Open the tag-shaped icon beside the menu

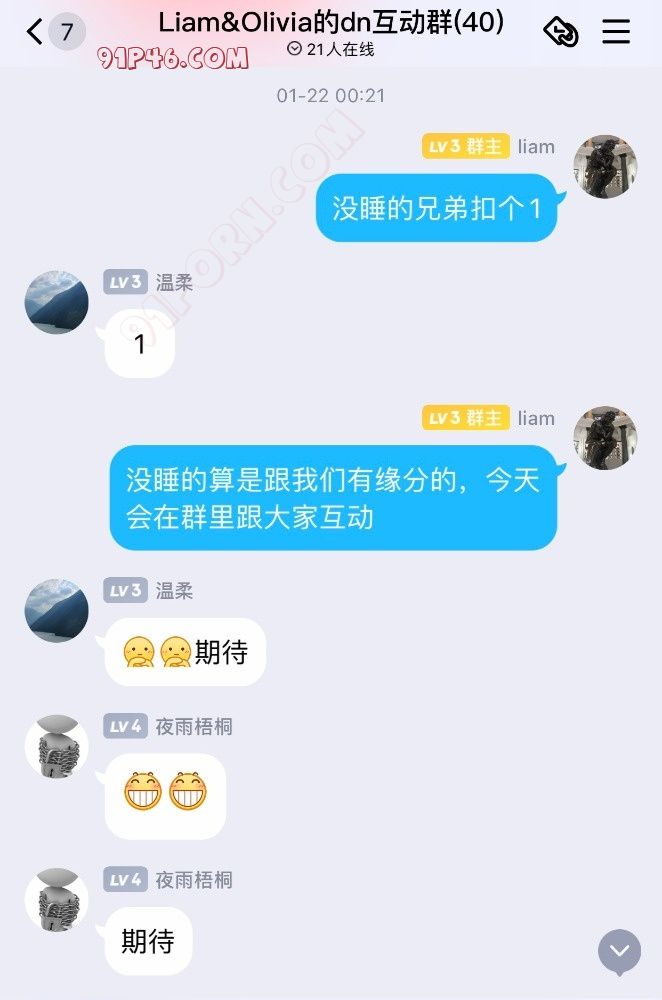[x=561, y=32]
